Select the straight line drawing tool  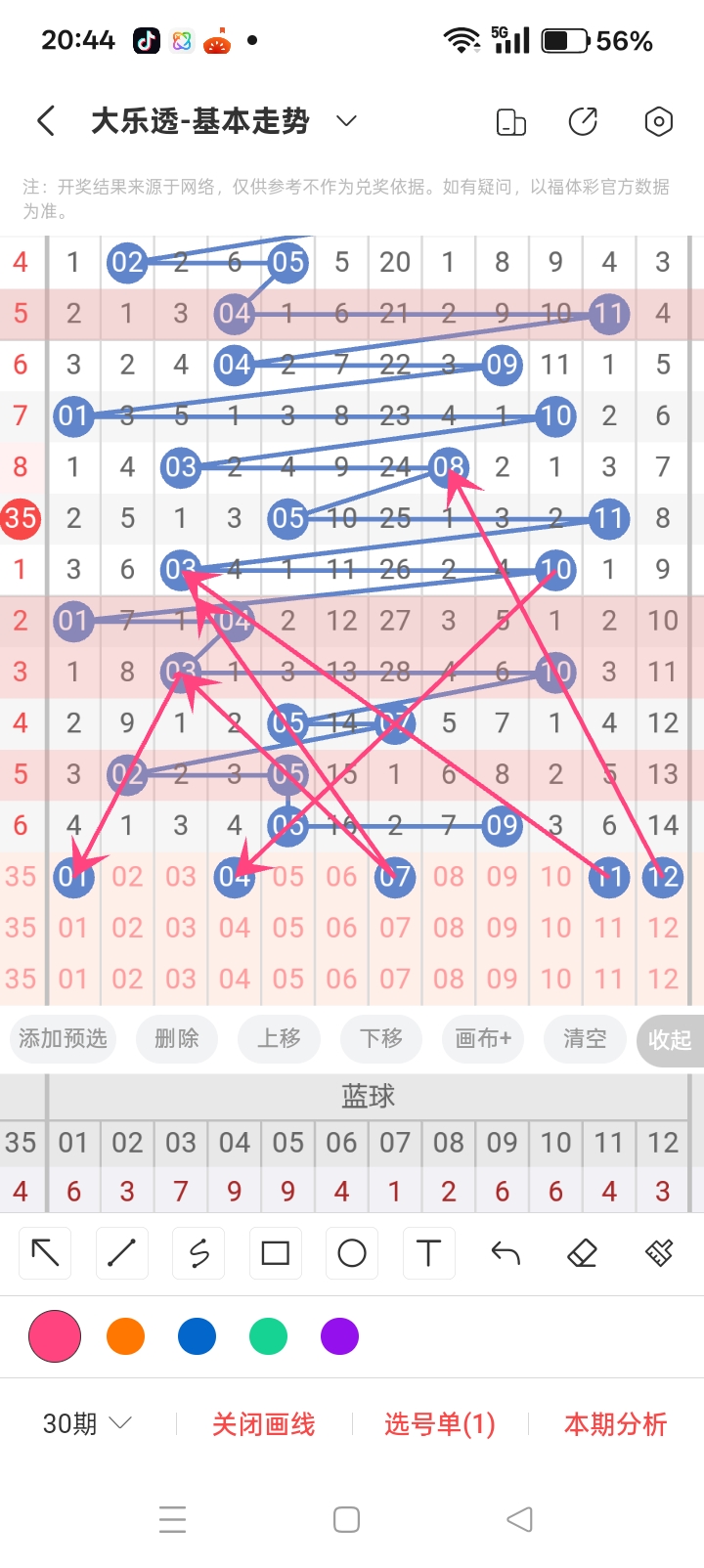point(121,1252)
